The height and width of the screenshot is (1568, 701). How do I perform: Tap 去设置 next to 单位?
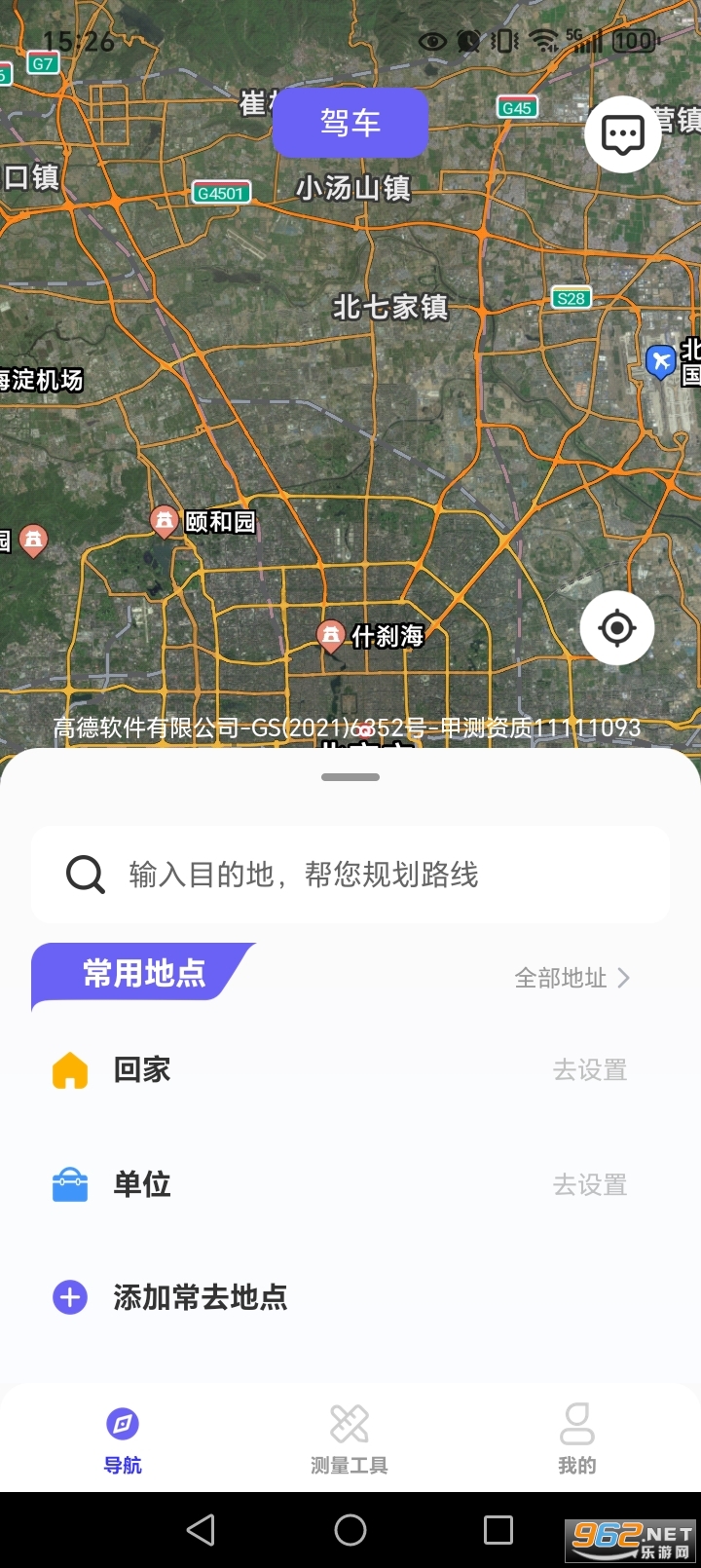pos(589,1184)
